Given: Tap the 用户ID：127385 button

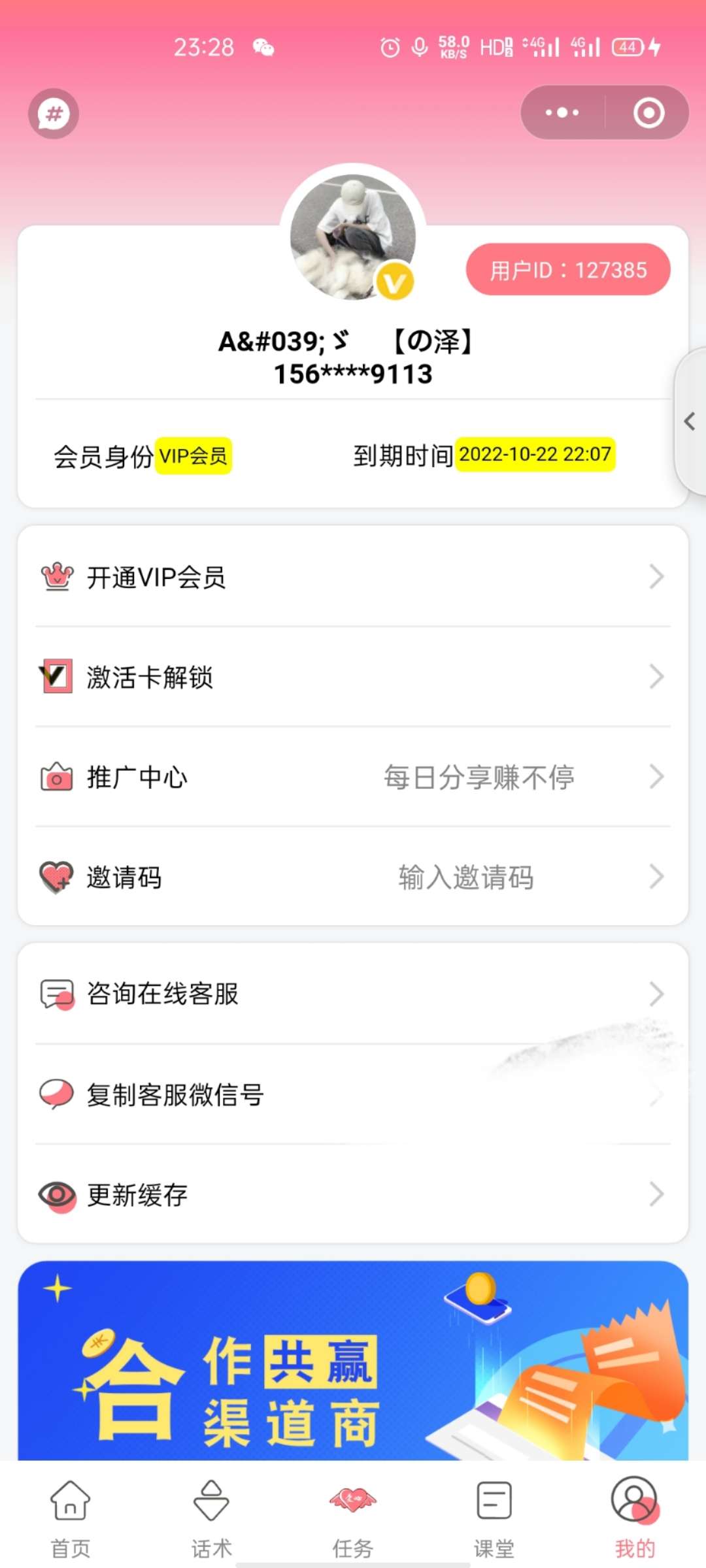Looking at the screenshot, I should pos(568,270).
